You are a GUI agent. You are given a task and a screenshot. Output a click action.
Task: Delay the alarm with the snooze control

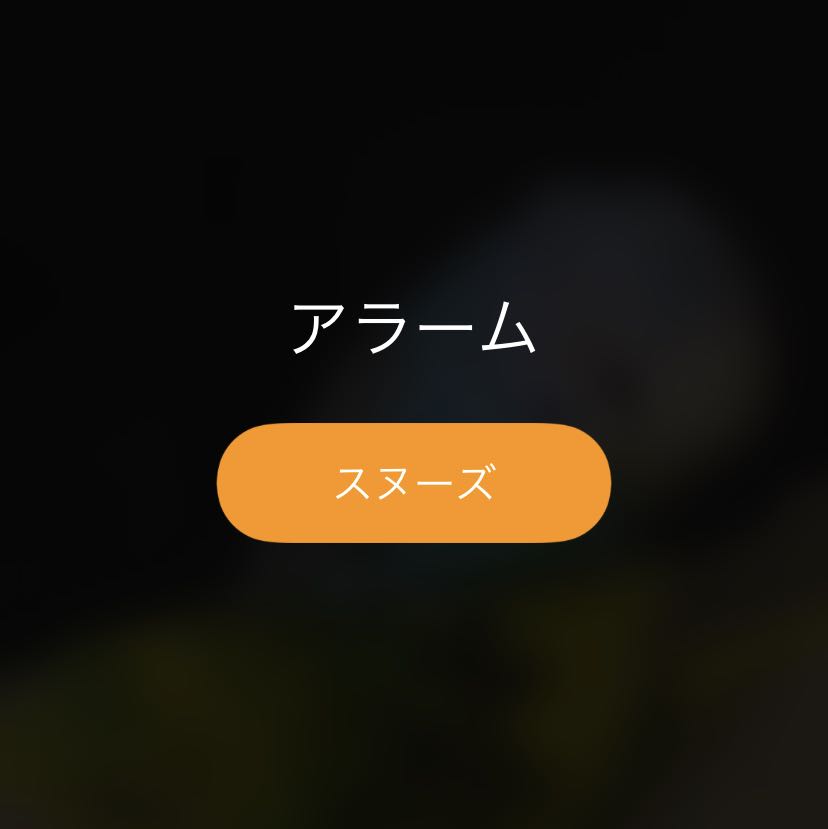(414, 483)
